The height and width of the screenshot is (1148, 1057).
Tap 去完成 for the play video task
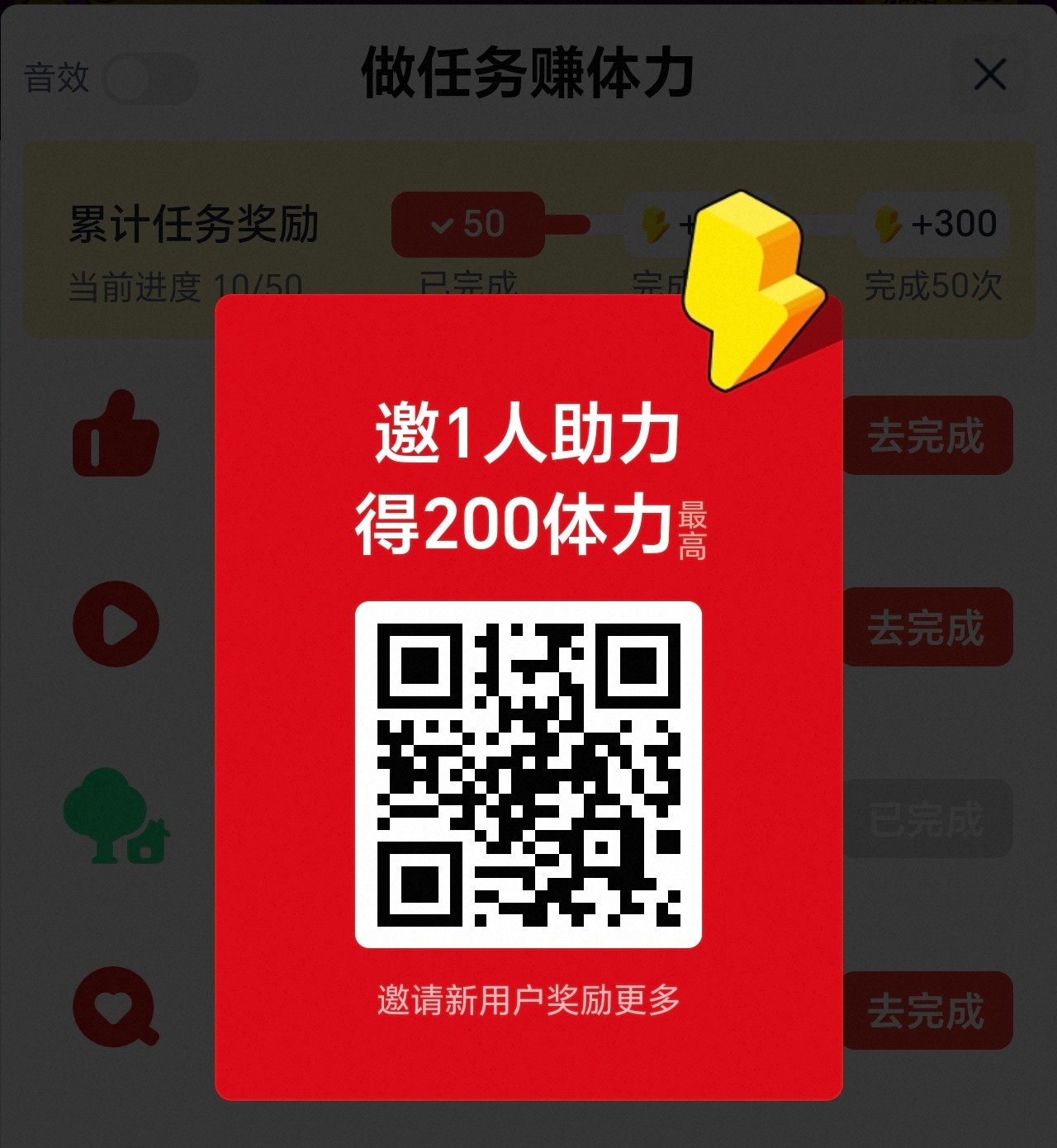tap(927, 627)
